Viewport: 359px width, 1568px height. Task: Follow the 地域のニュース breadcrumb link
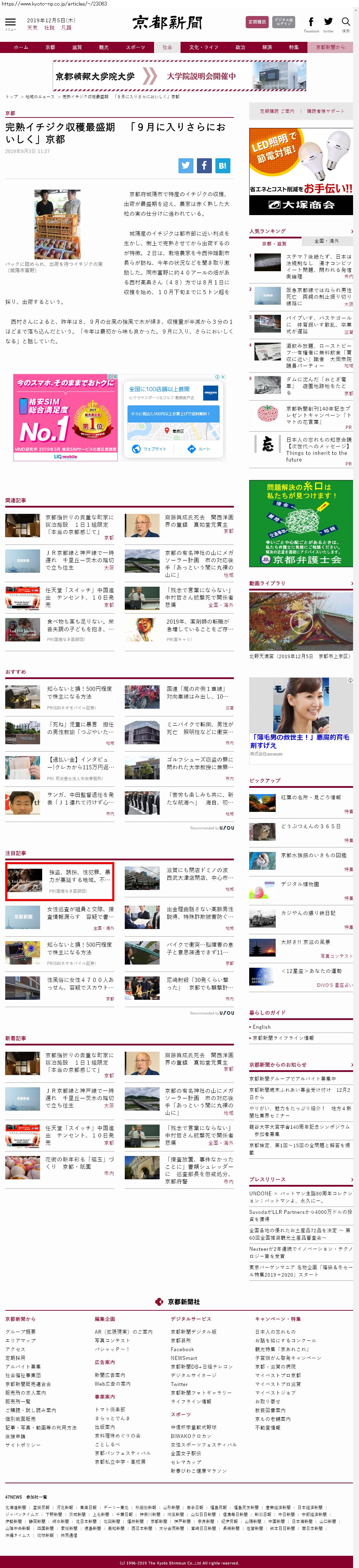[40, 97]
